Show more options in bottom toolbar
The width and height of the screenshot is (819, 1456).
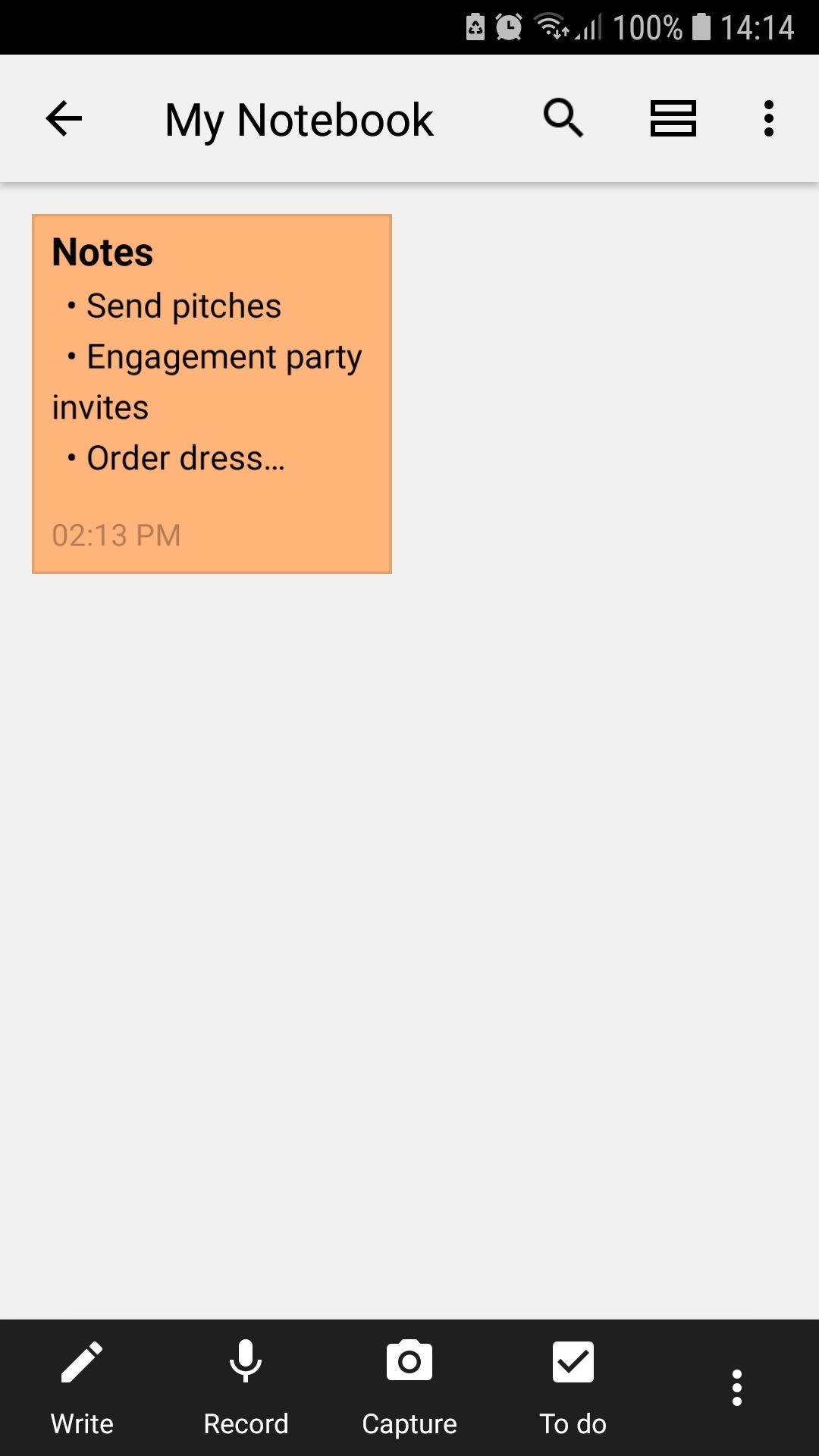coord(736,1388)
